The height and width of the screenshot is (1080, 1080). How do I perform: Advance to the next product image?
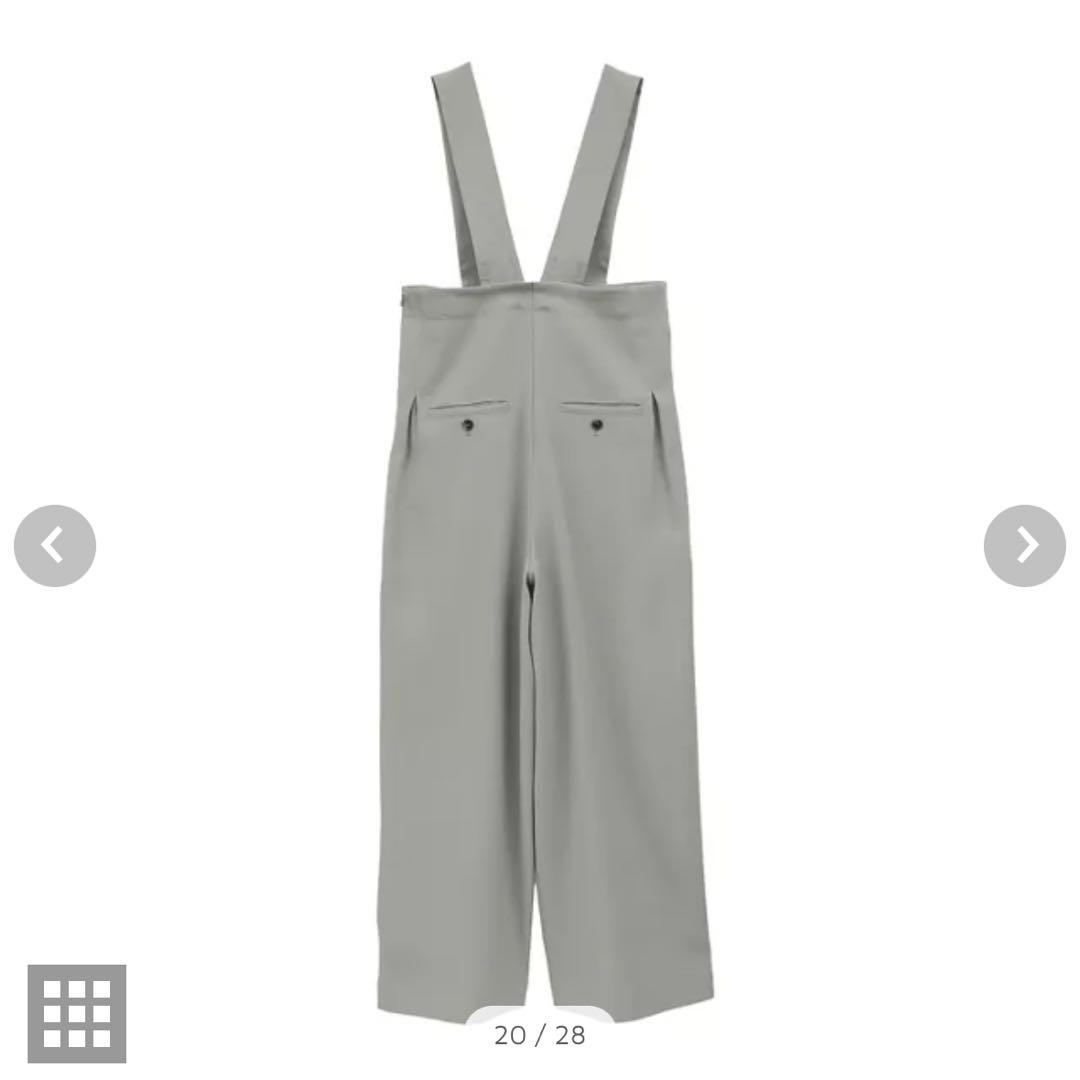pyautogui.click(x=1024, y=546)
